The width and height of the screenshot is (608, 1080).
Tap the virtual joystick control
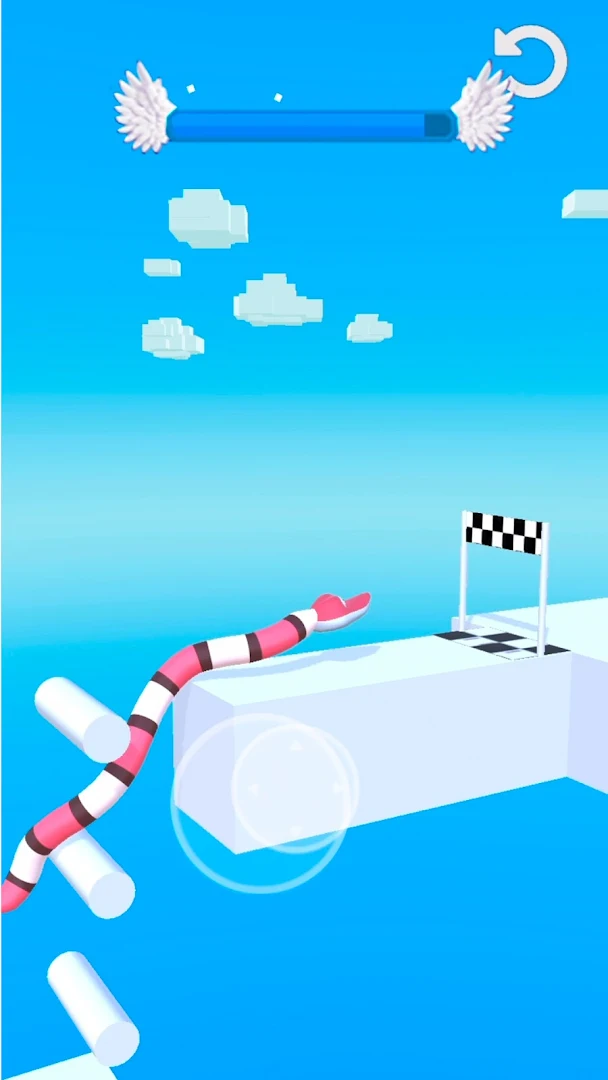(x=293, y=787)
